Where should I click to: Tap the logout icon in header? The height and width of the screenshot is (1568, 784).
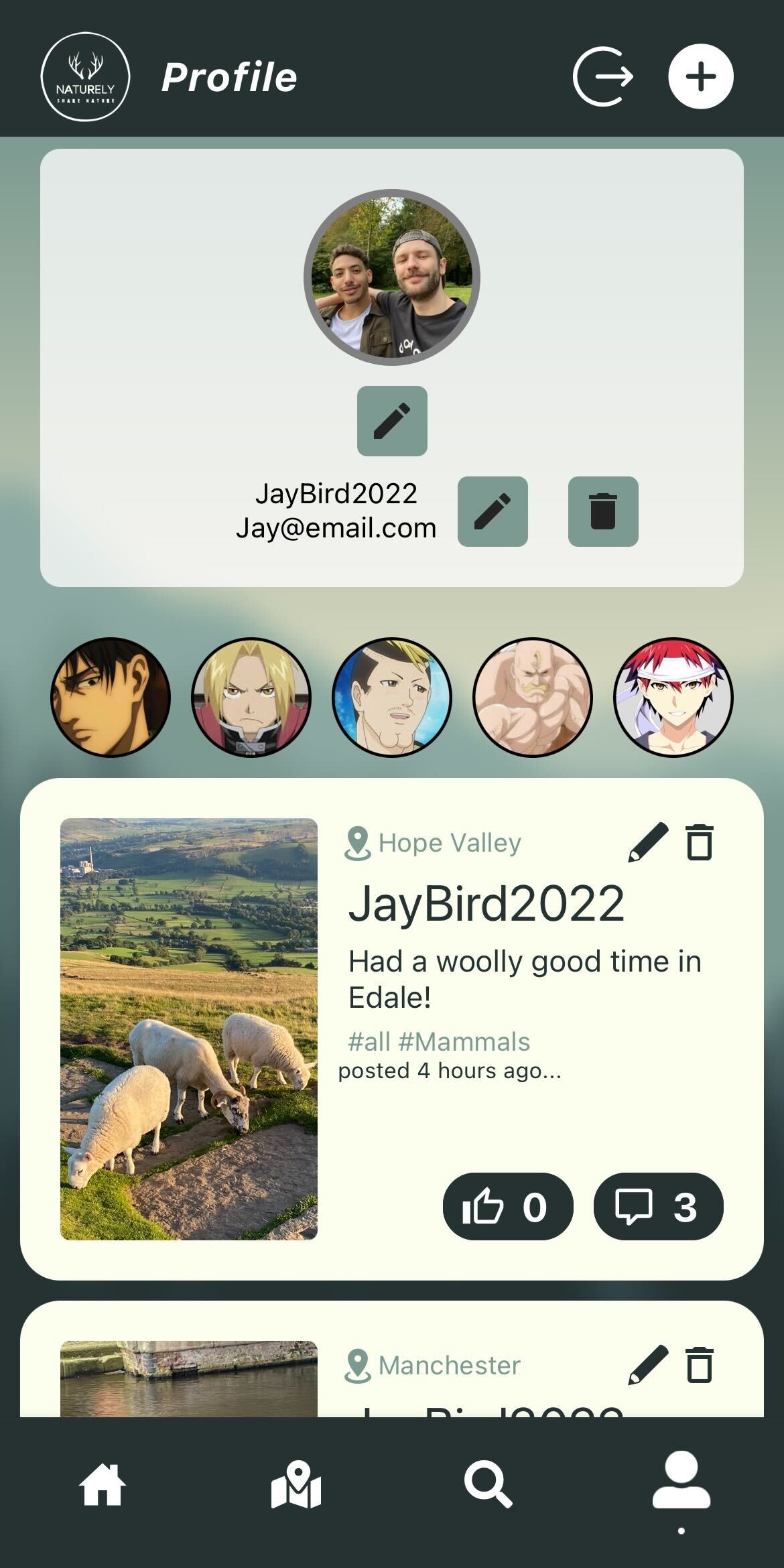tap(603, 76)
